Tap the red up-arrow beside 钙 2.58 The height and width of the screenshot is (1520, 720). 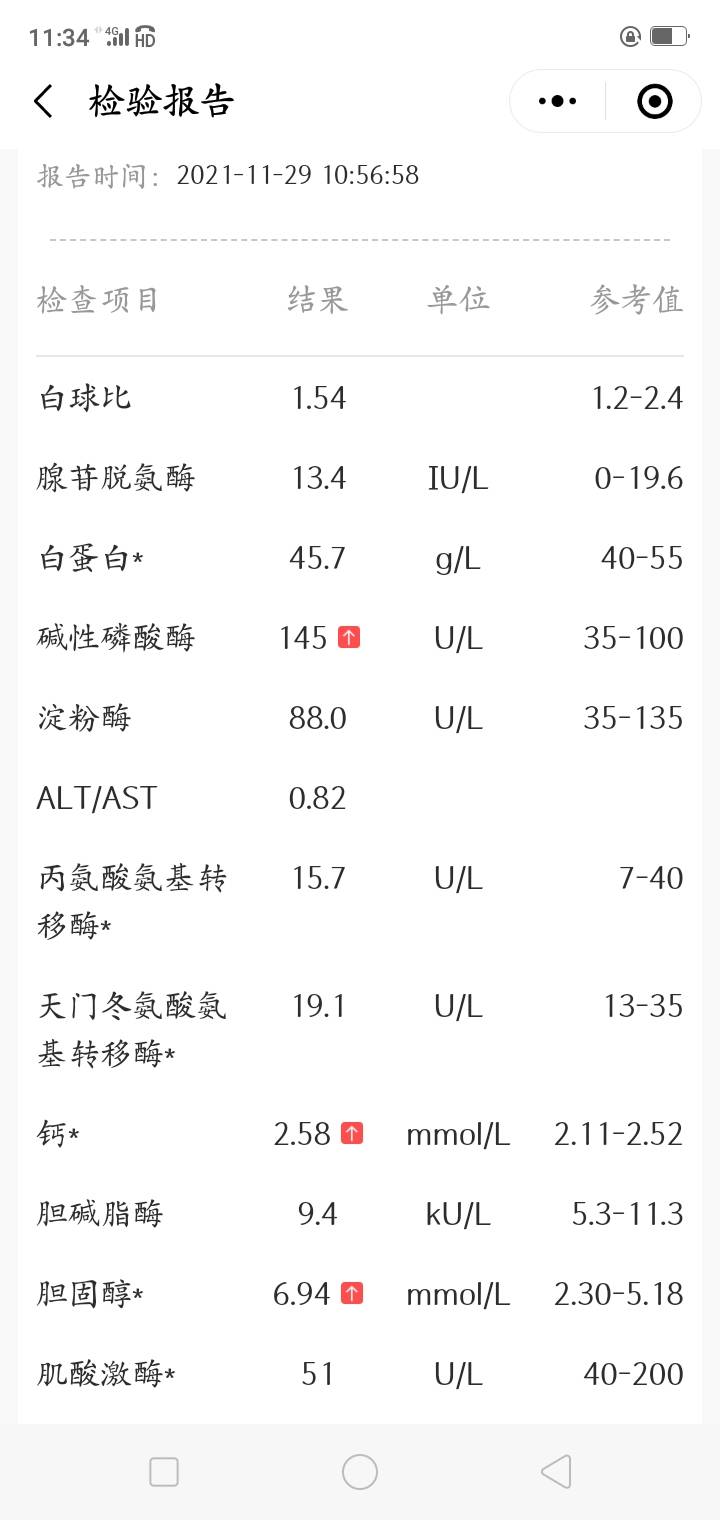click(352, 1134)
